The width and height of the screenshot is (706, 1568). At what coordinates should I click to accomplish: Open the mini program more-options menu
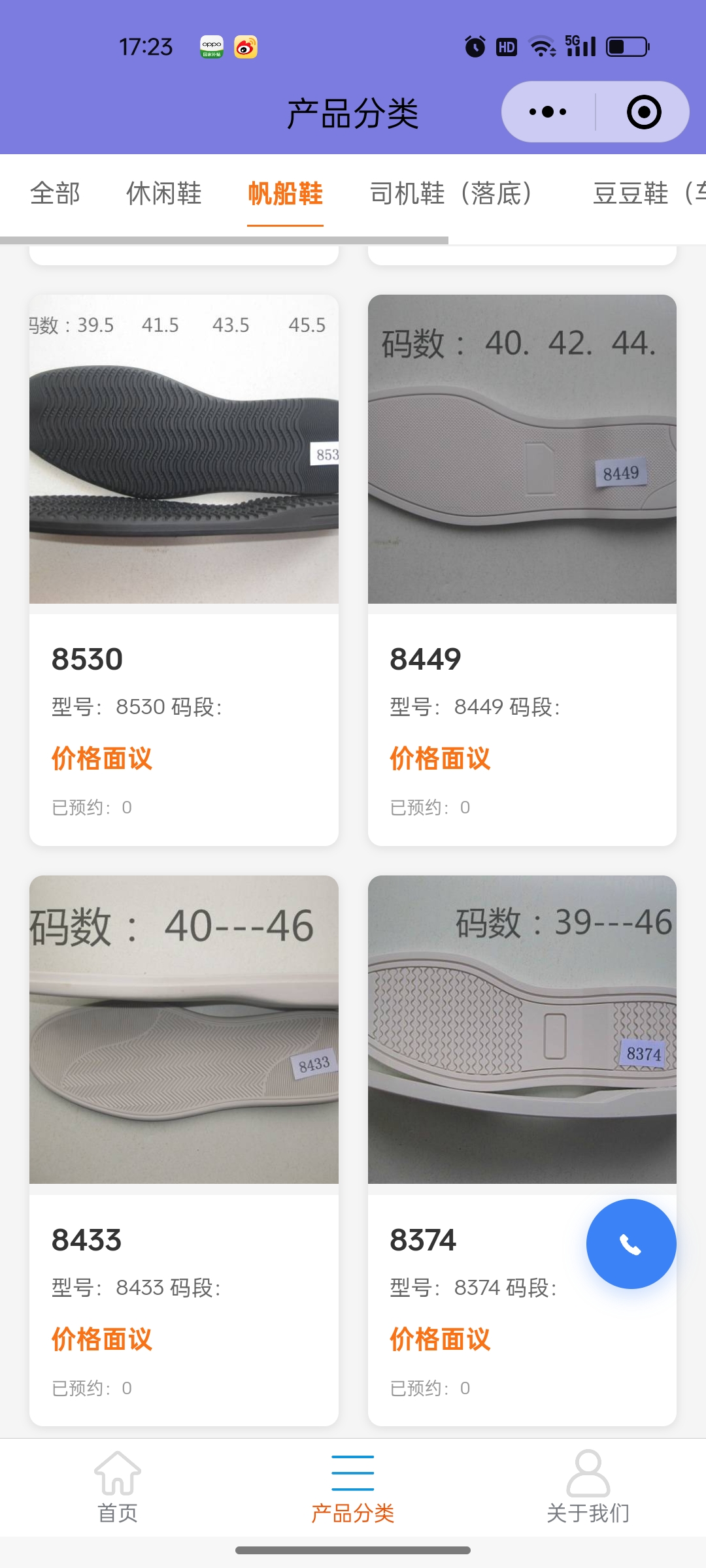pyautogui.click(x=548, y=112)
